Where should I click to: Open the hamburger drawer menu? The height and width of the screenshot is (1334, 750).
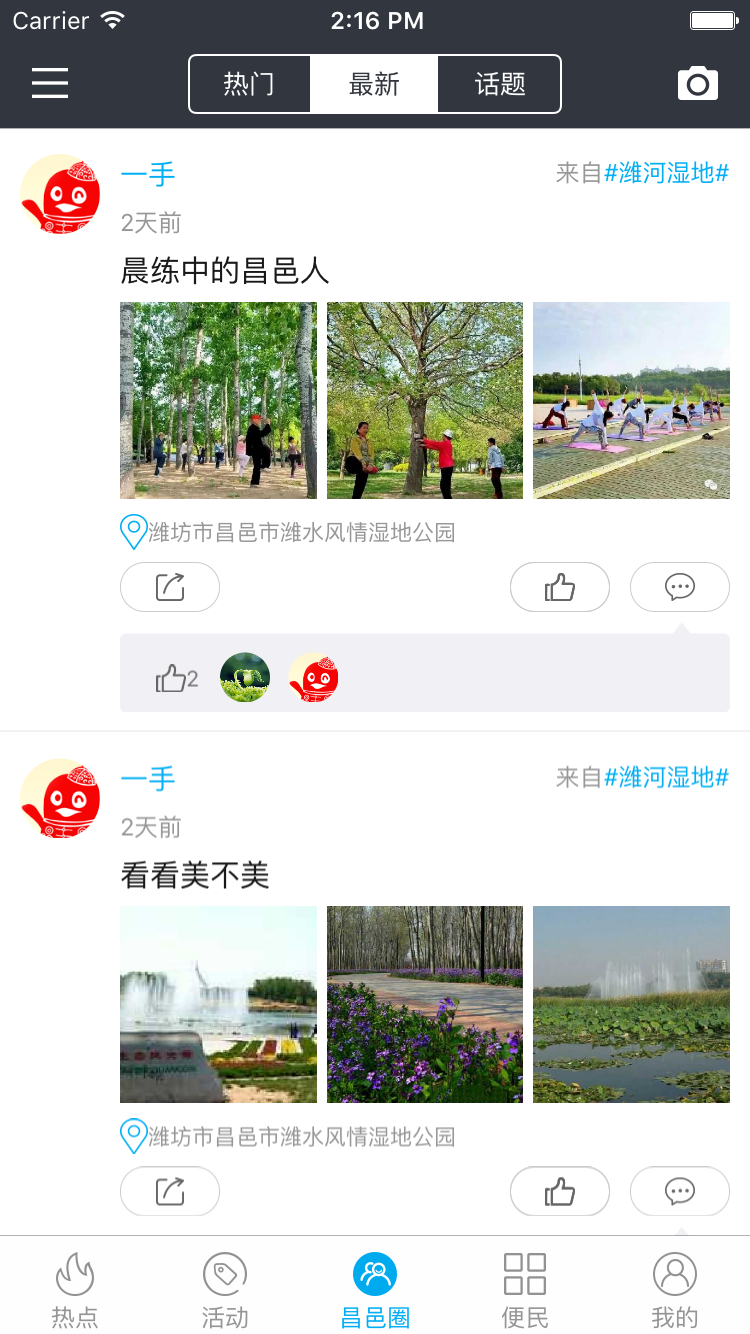(50, 83)
